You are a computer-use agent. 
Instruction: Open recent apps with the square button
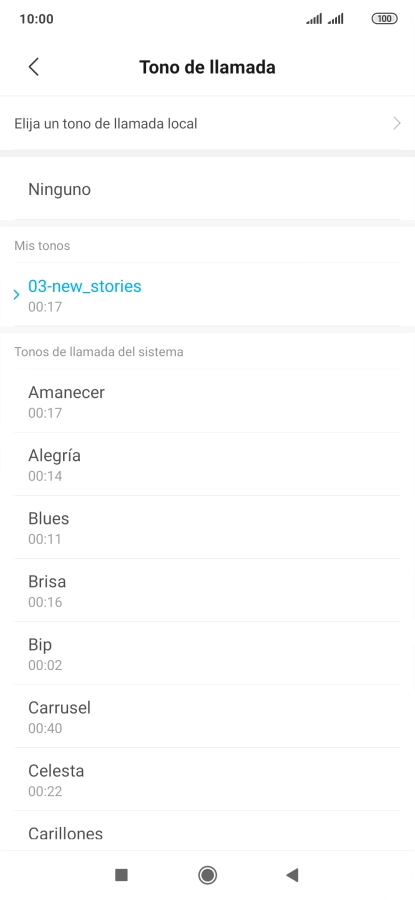(x=121, y=875)
